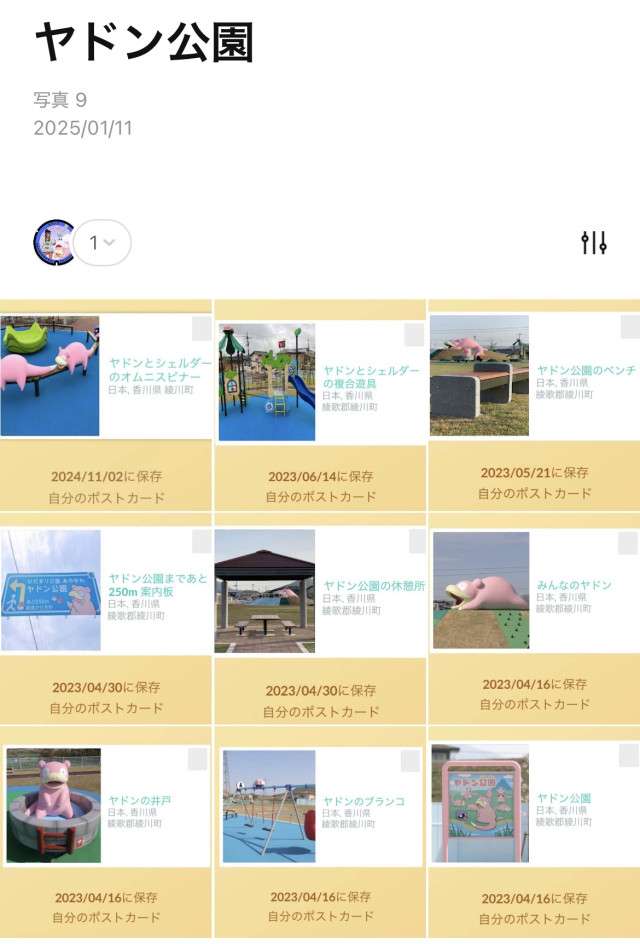This screenshot has height=944, width=640.
Task: Open the filter and sort options
Action: [594, 243]
